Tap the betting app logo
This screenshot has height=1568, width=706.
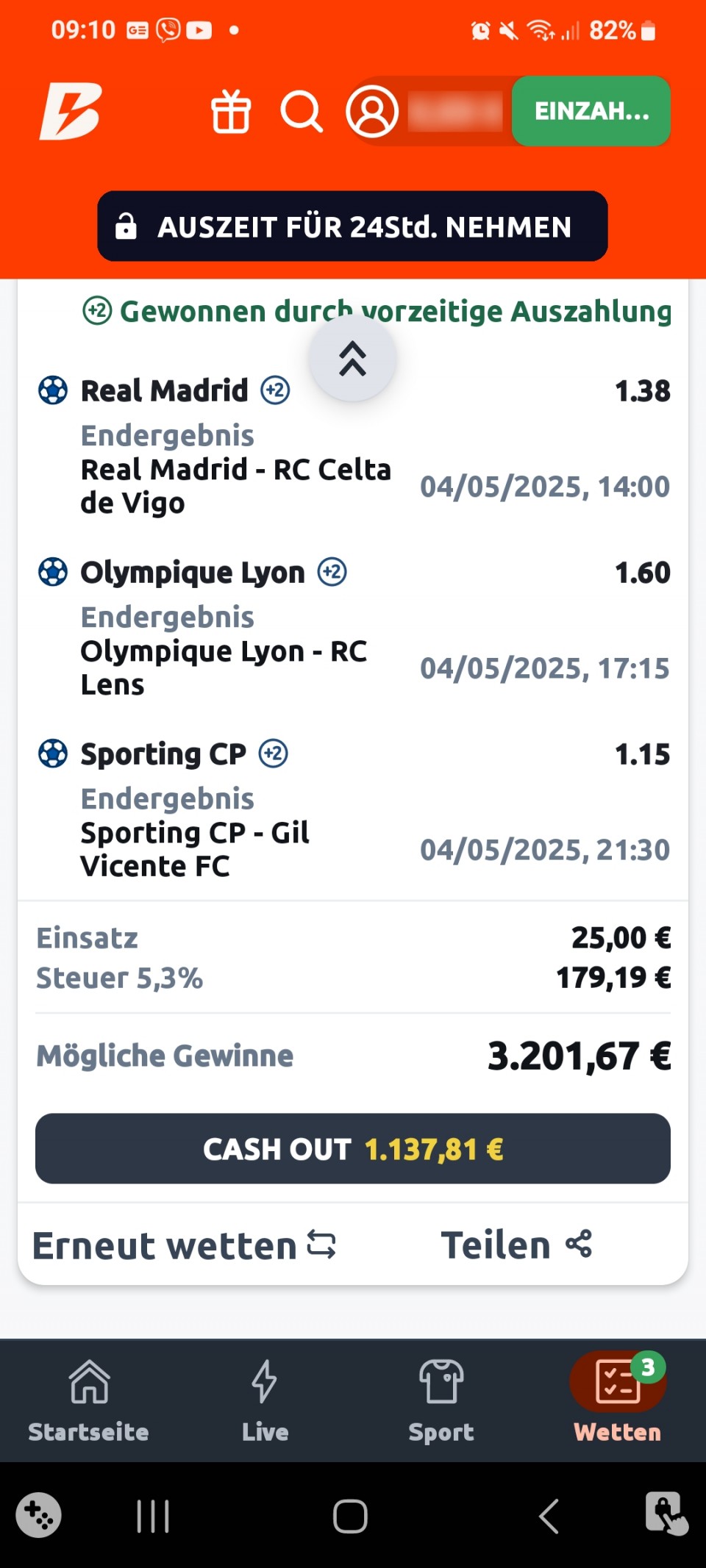[x=71, y=112]
